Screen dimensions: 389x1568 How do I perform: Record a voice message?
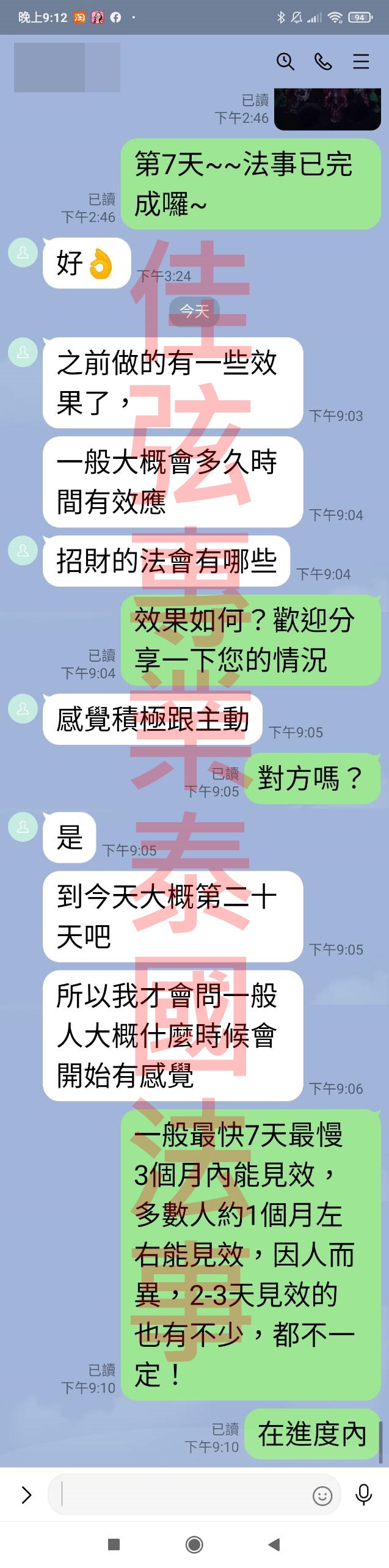pos(364,1495)
